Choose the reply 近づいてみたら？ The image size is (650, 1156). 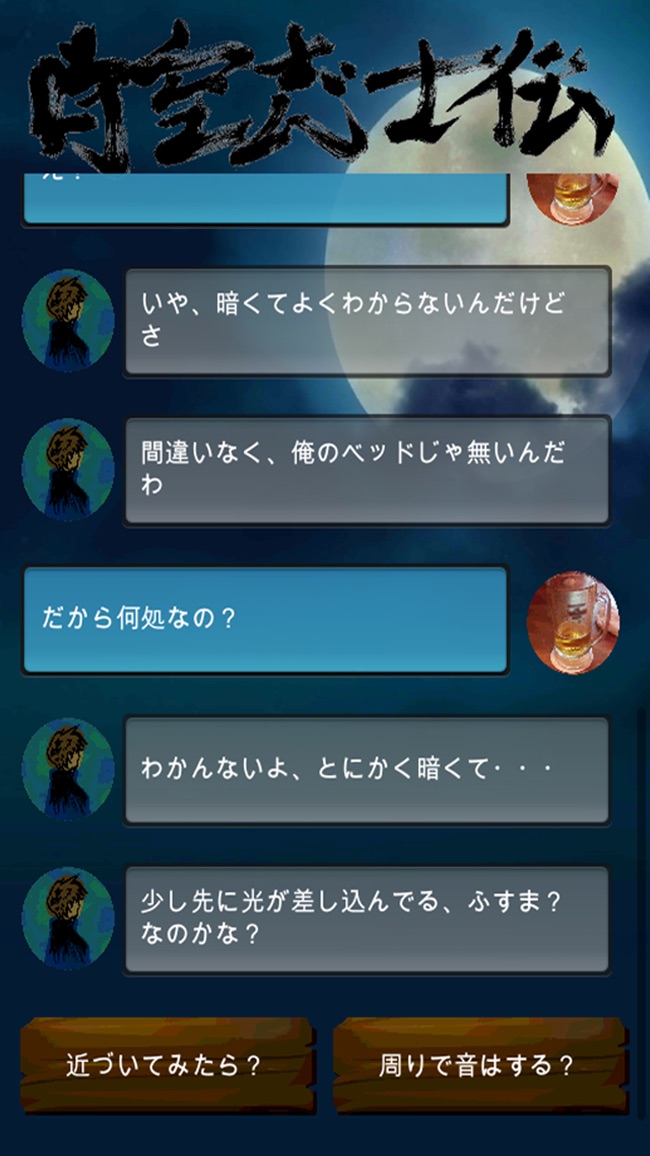click(166, 1066)
